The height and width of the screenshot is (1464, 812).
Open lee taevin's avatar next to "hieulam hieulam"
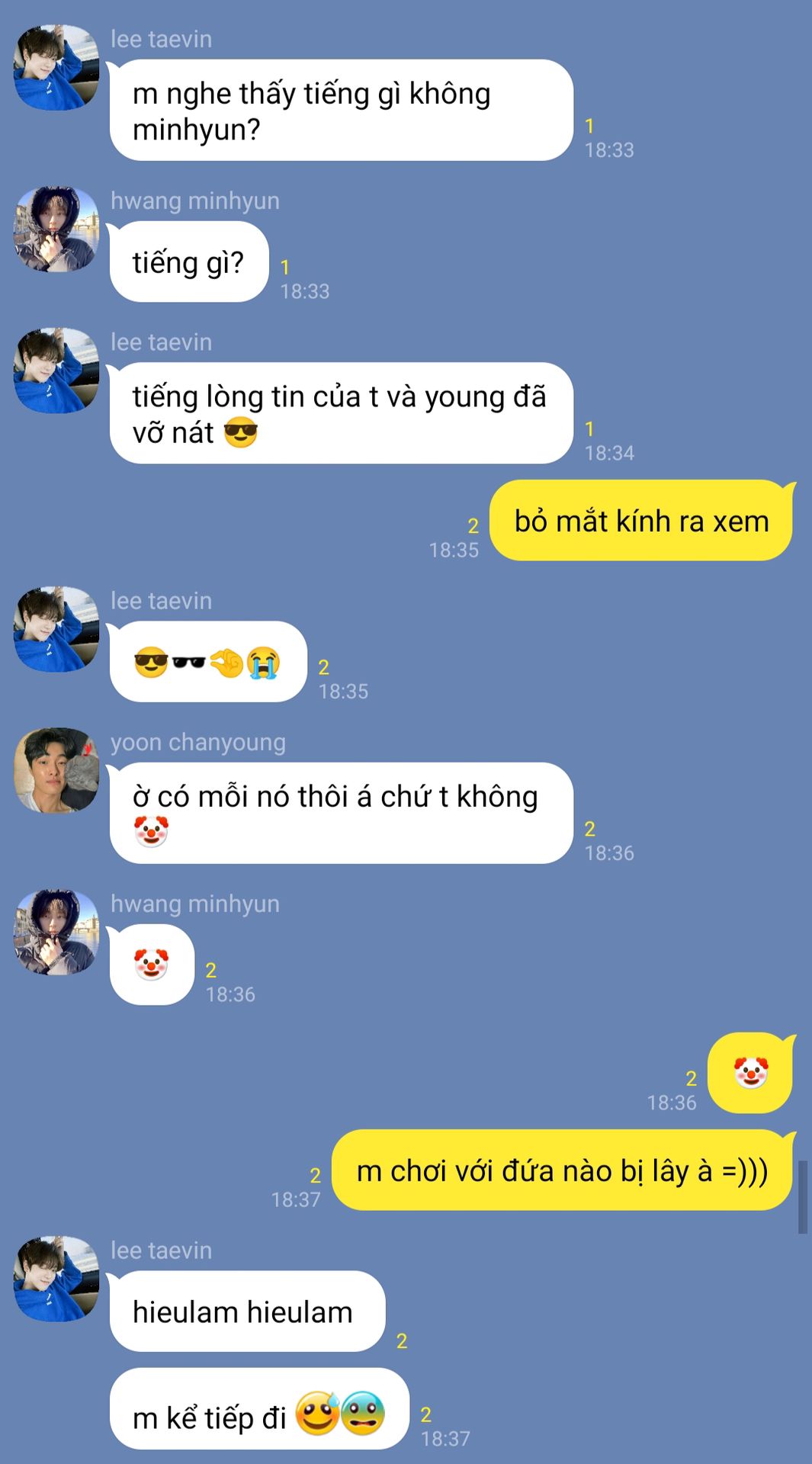(x=56, y=1279)
